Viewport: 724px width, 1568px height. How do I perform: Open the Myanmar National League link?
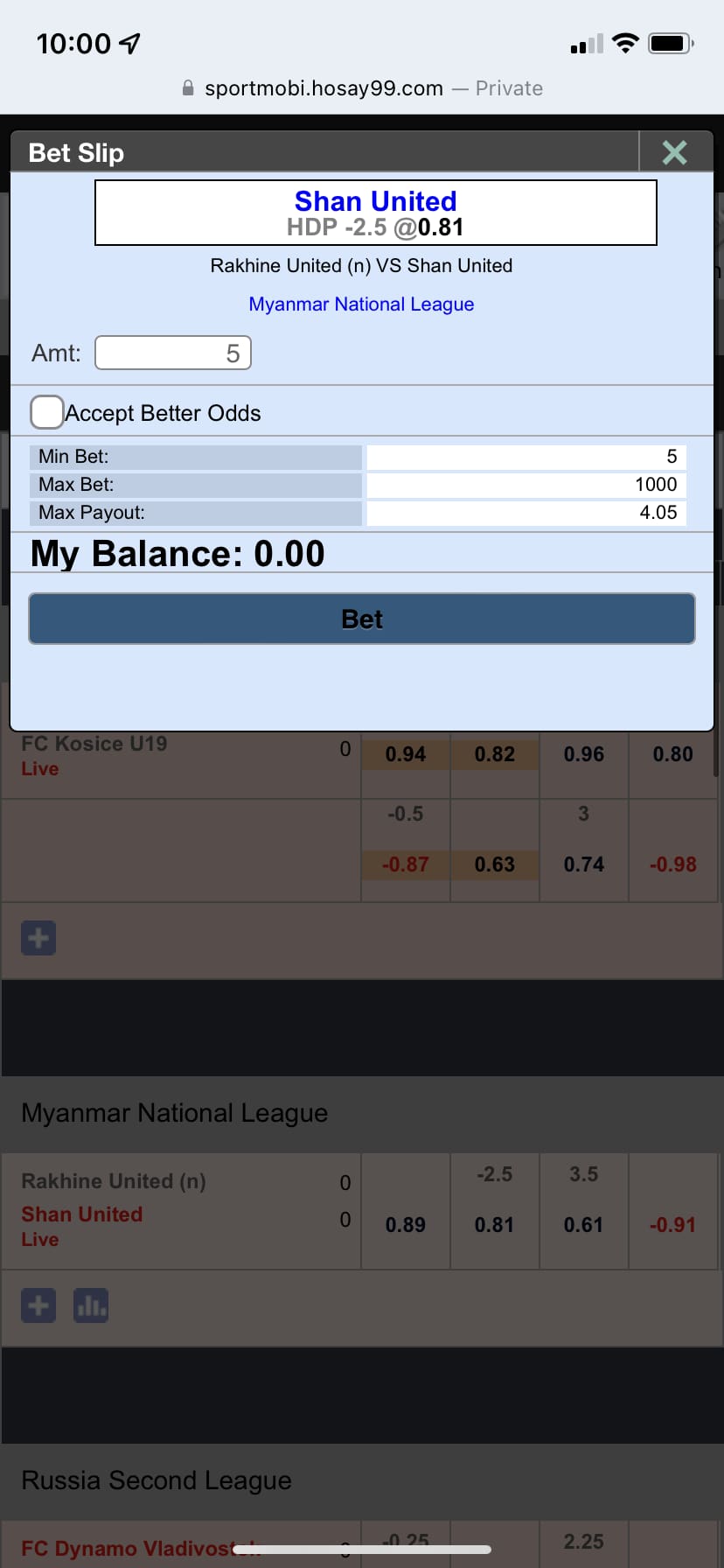pyautogui.click(x=361, y=304)
